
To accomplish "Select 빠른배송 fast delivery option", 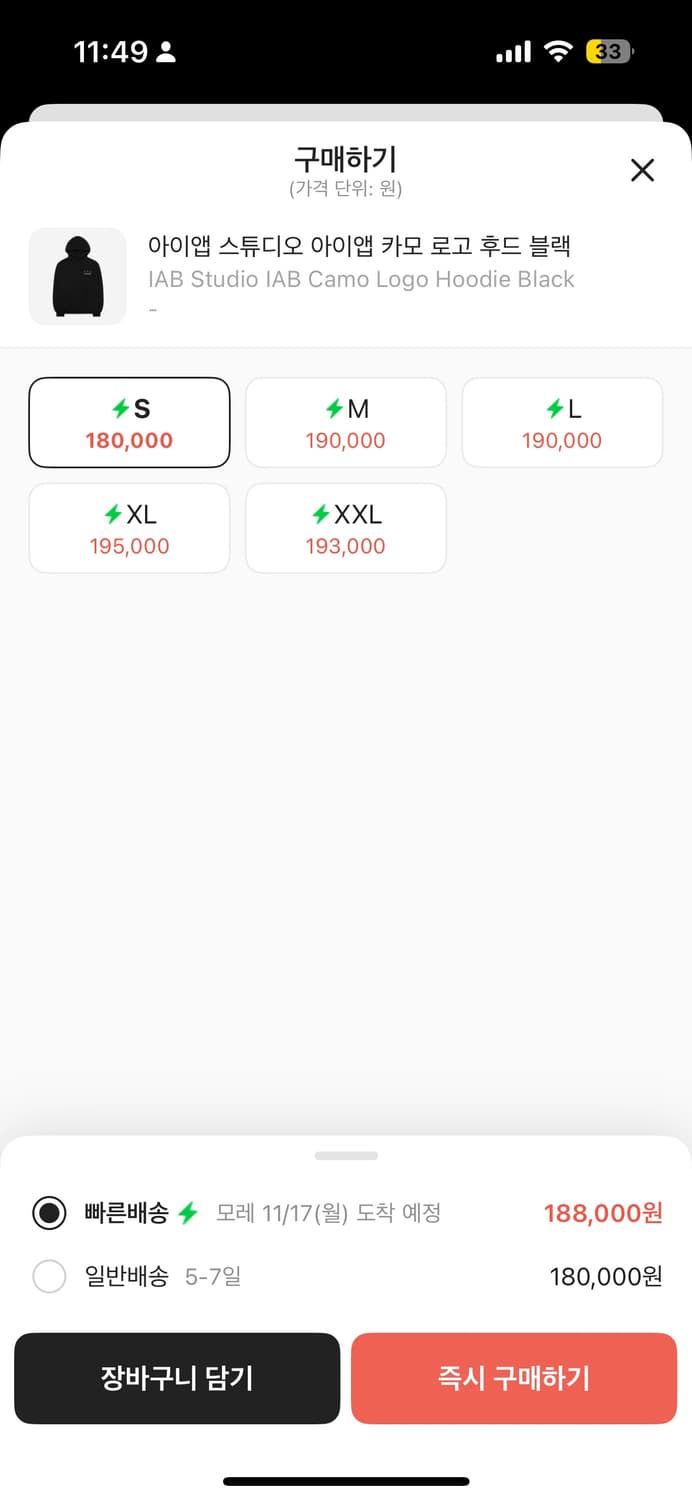I will [50, 1213].
